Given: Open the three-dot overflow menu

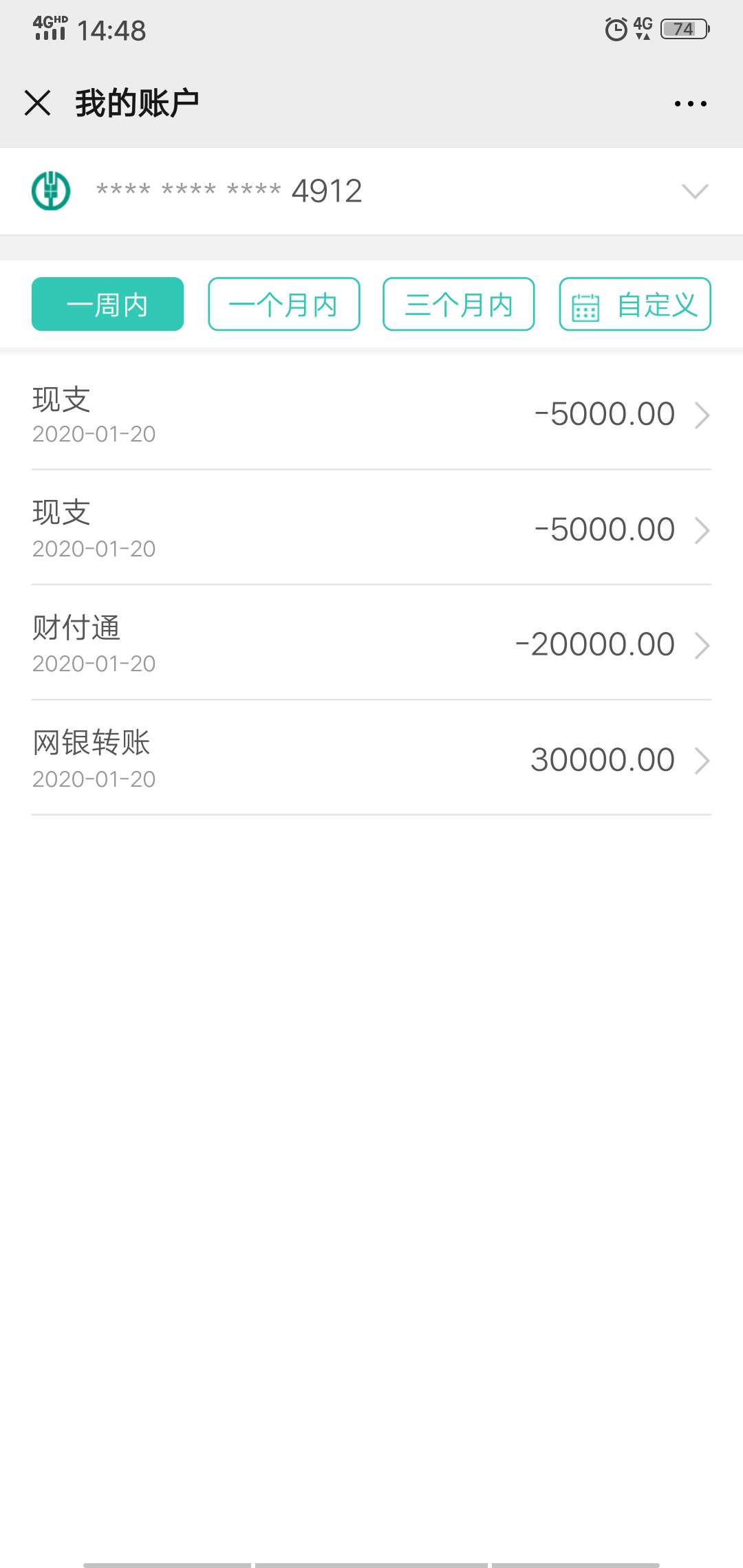Looking at the screenshot, I should click(690, 104).
